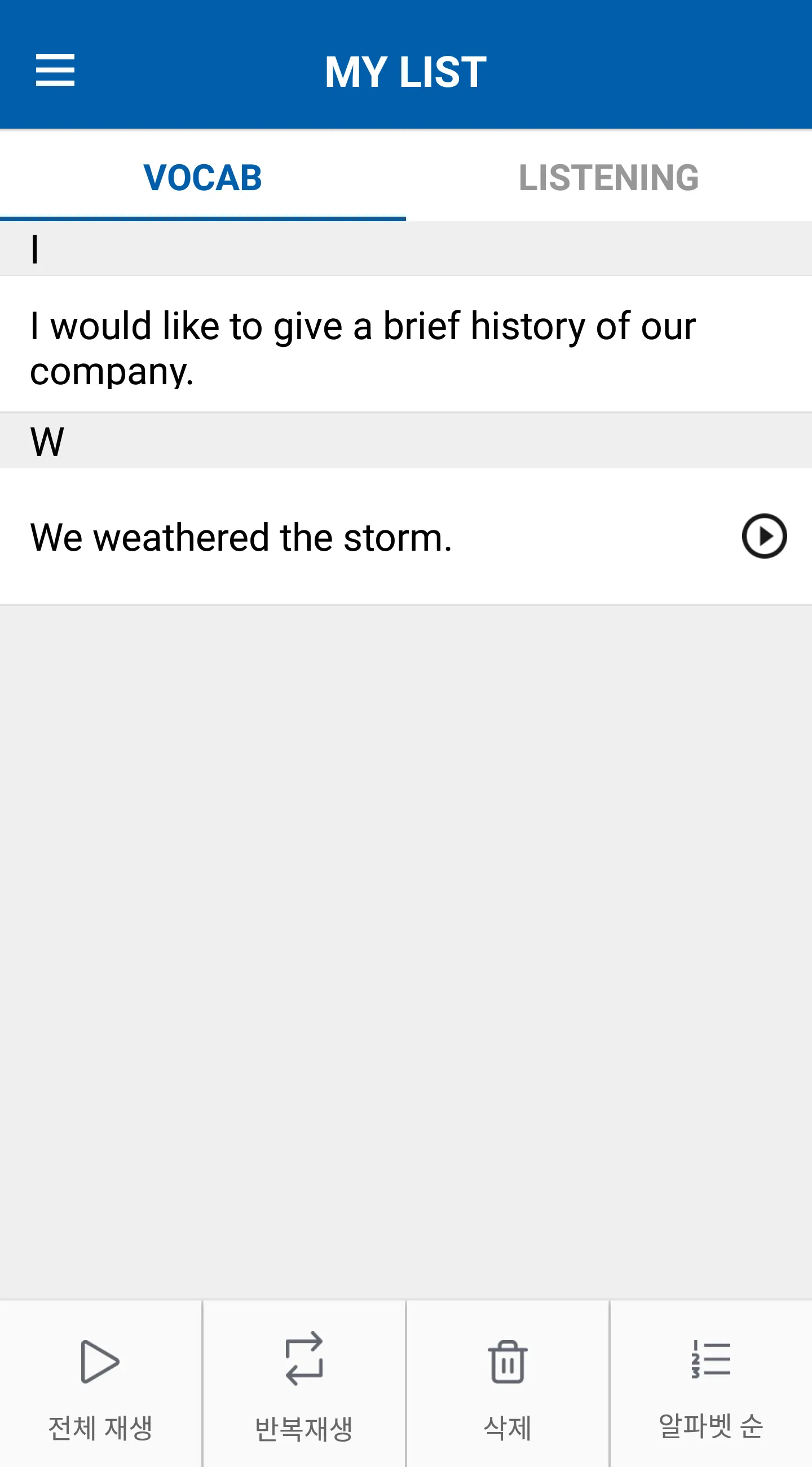812x1467 pixels.
Task: Open 'We weathered the storm.' entry
Action: pyautogui.click(x=241, y=537)
